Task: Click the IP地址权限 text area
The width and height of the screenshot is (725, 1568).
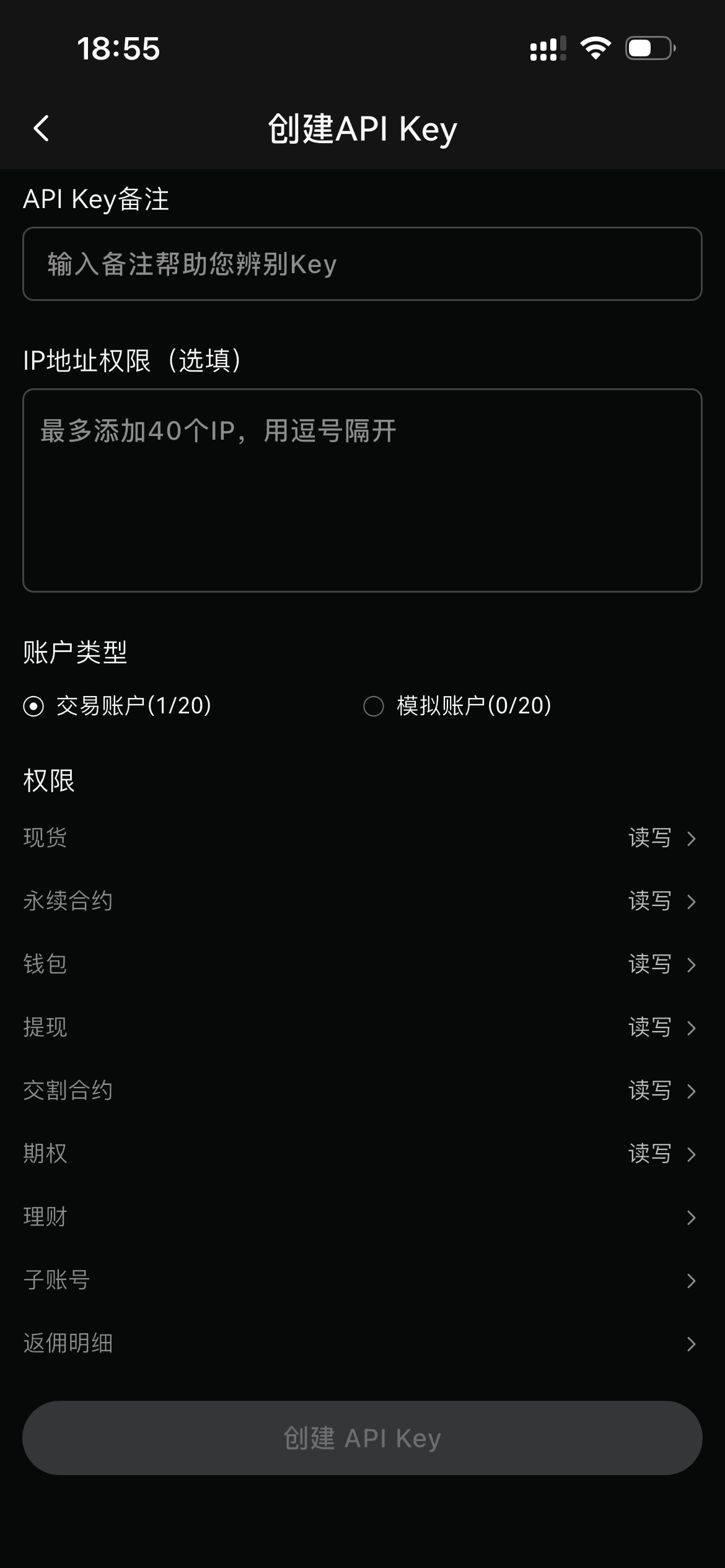Action: click(362, 489)
